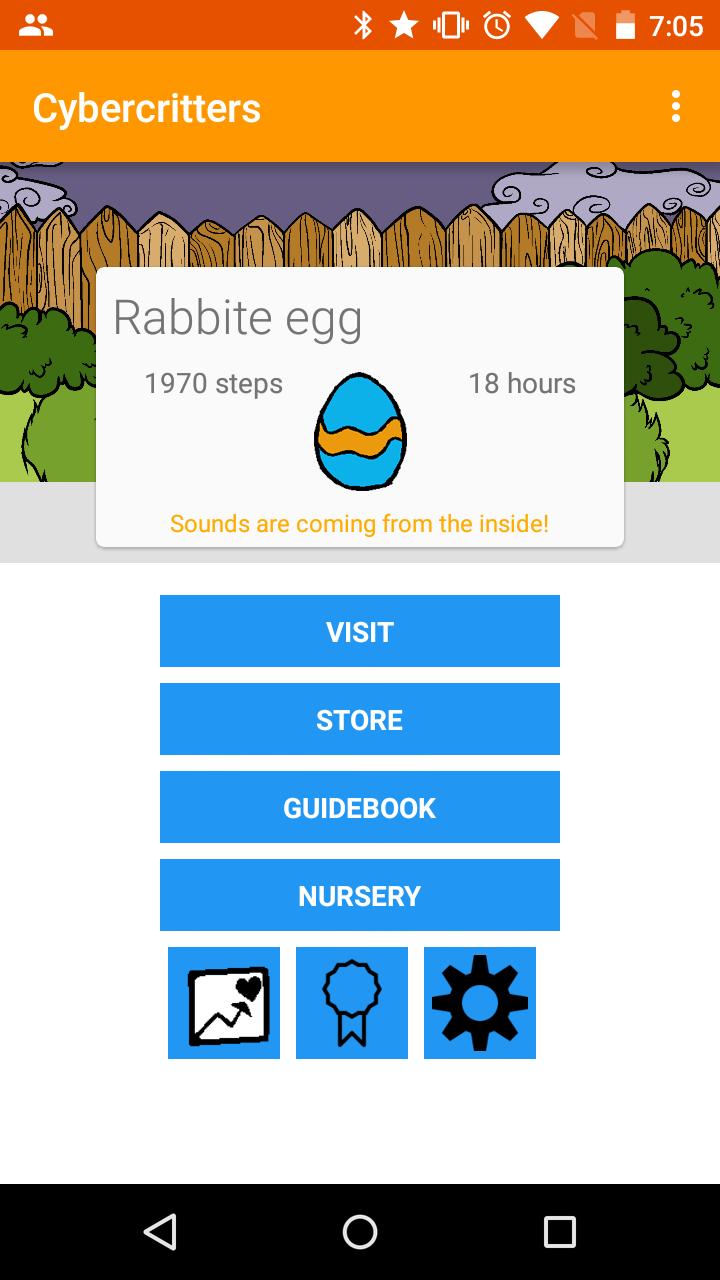This screenshot has height=1280, width=720.
Task: Open the overflow menu with three dots
Action: coord(675,106)
